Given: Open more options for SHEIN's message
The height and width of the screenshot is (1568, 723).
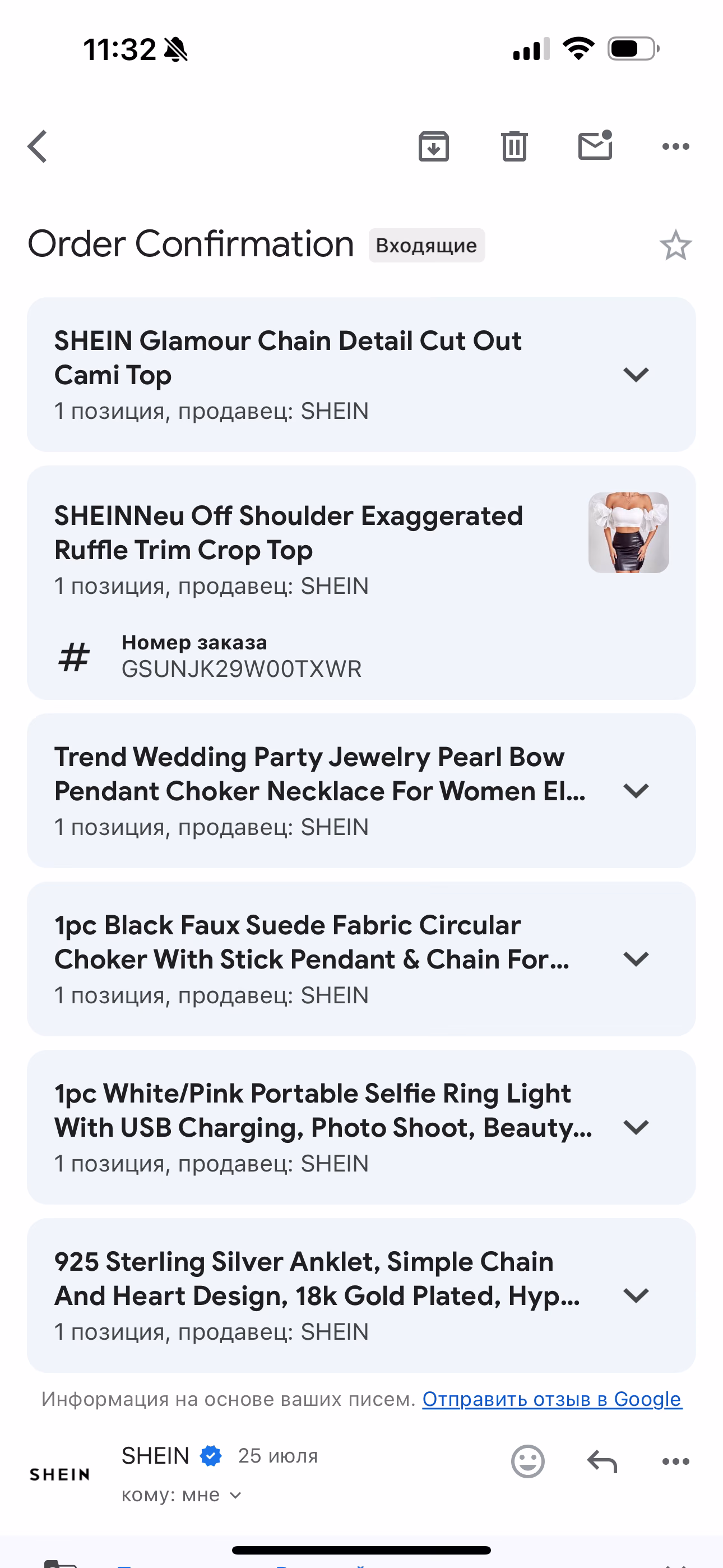Looking at the screenshot, I should pos(675,1461).
